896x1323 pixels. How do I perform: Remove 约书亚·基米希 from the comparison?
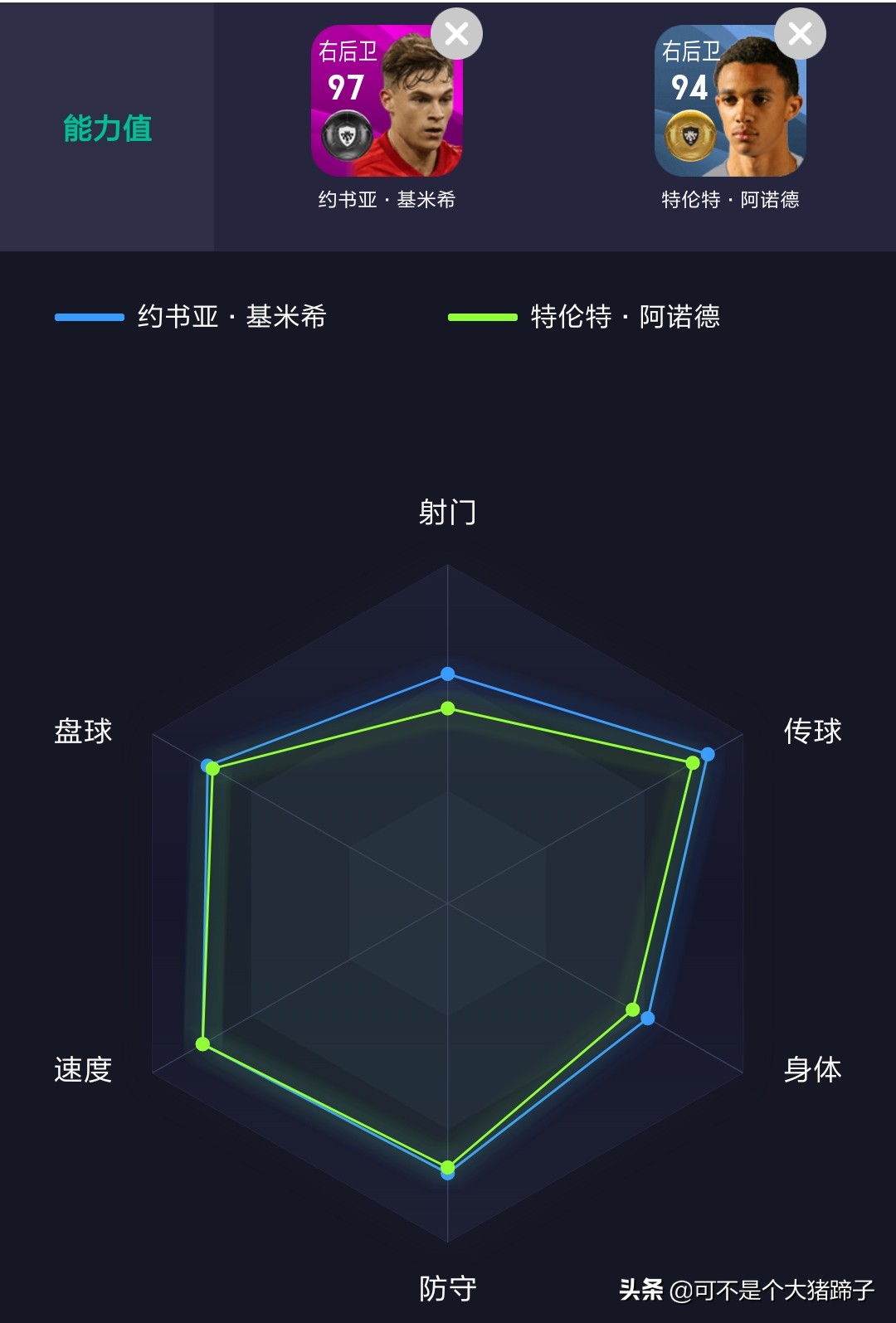coord(456,34)
